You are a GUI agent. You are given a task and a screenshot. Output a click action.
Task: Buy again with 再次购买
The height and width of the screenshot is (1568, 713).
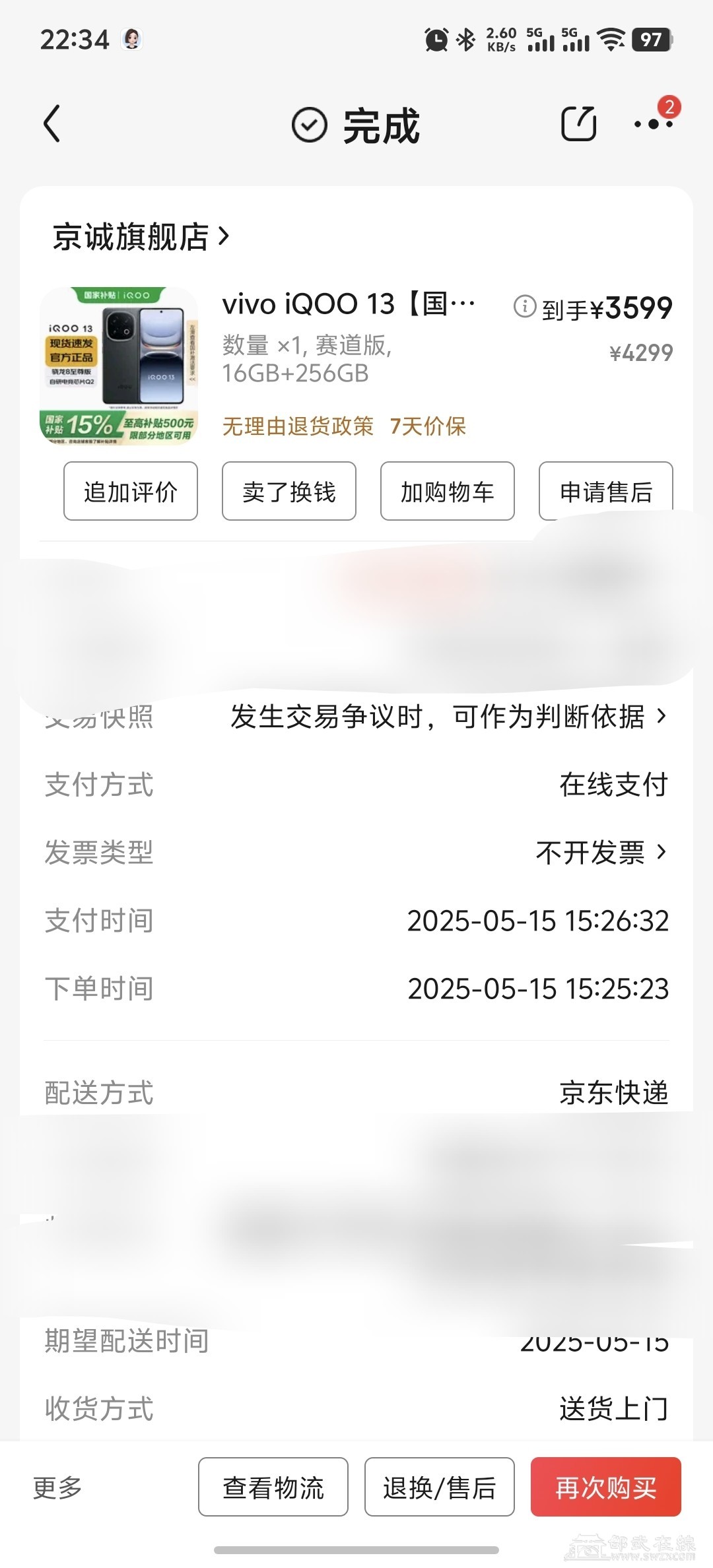pos(606,1487)
